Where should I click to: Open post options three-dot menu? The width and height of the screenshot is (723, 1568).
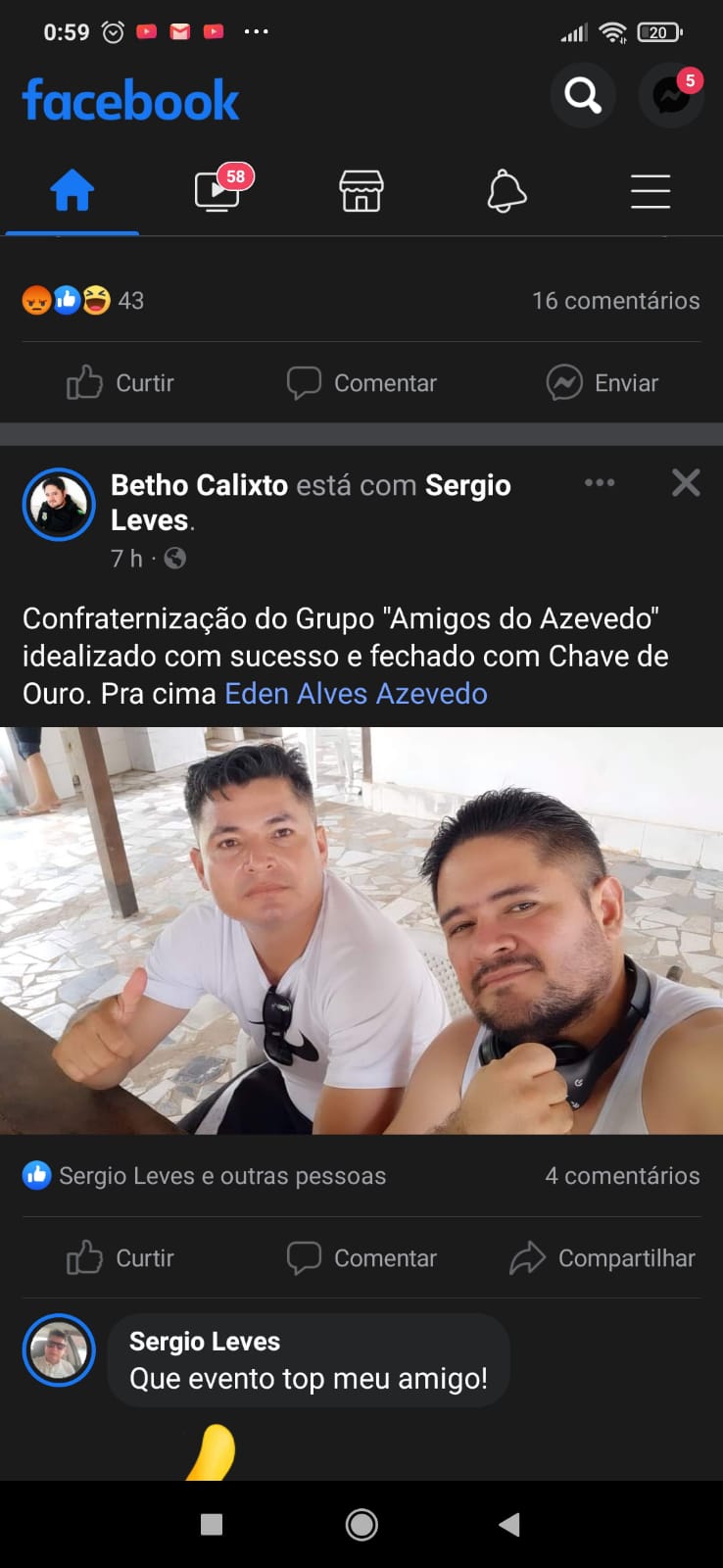pyautogui.click(x=600, y=482)
